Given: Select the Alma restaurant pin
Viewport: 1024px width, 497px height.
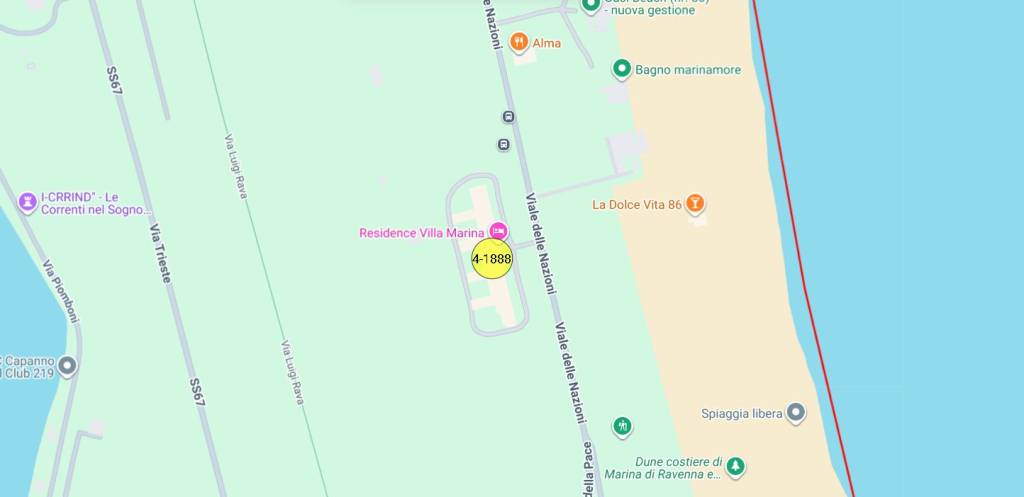Looking at the screenshot, I should click(519, 42).
